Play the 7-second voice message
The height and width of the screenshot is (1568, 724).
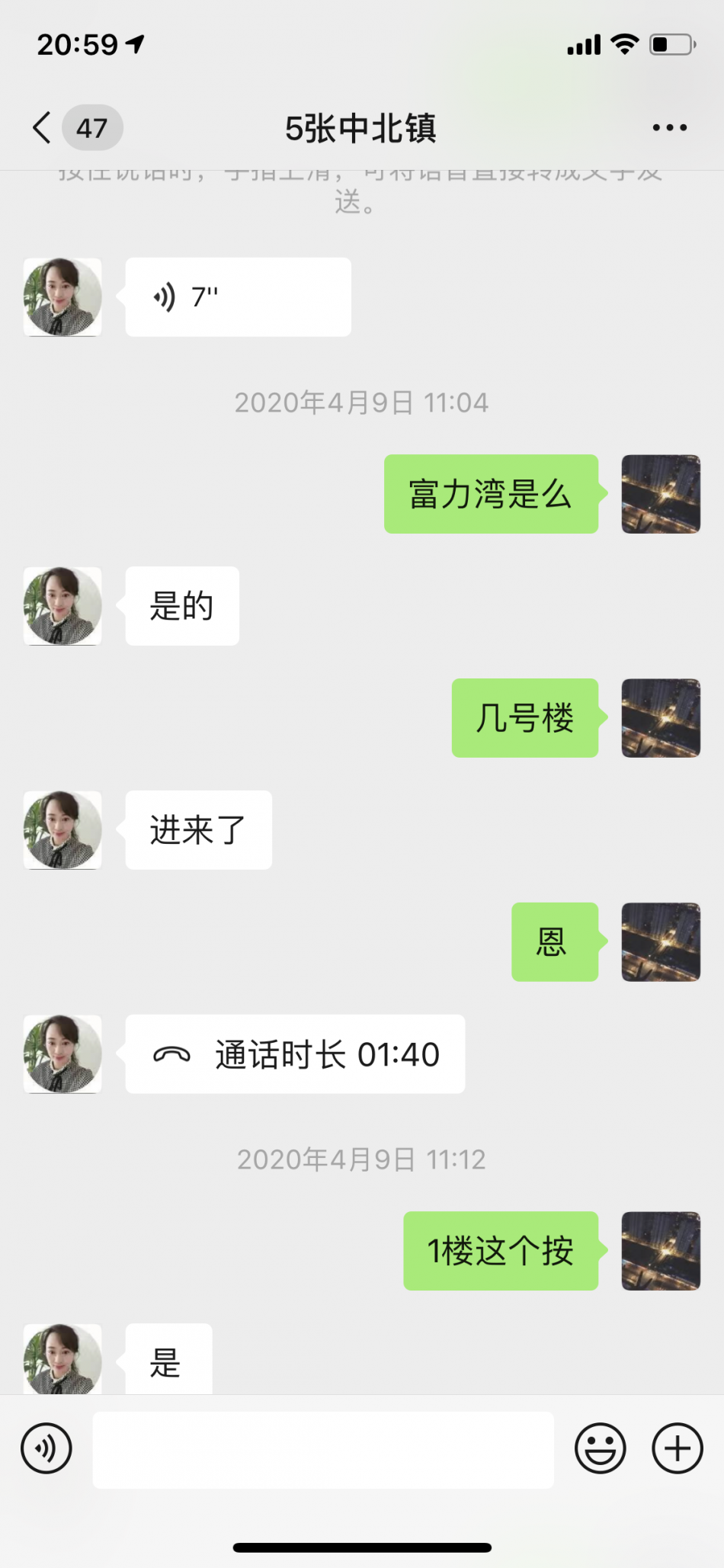[238, 297]
